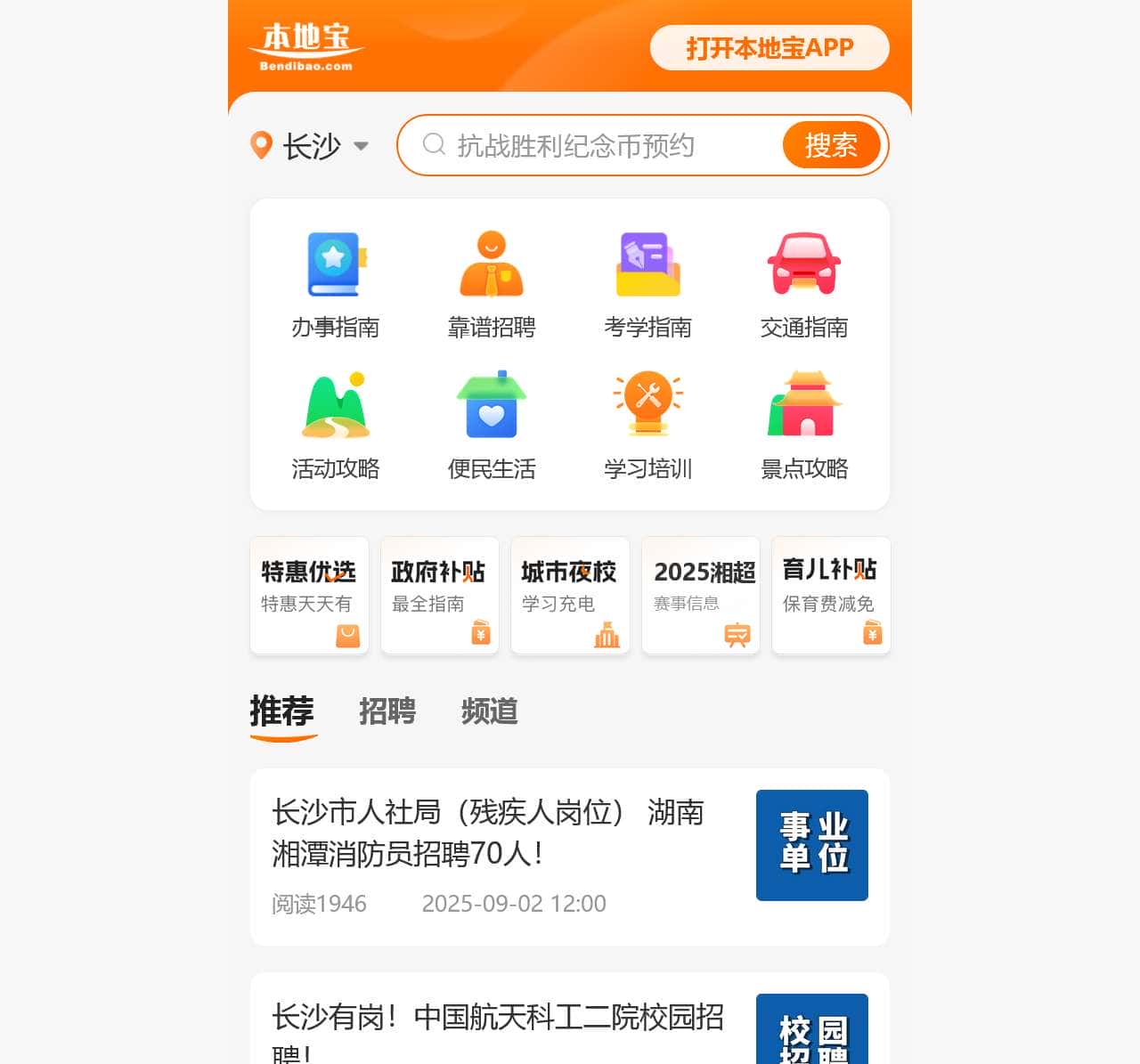Open the 2025湘超 event card
1140x1064 pixels.
(701, 595)
